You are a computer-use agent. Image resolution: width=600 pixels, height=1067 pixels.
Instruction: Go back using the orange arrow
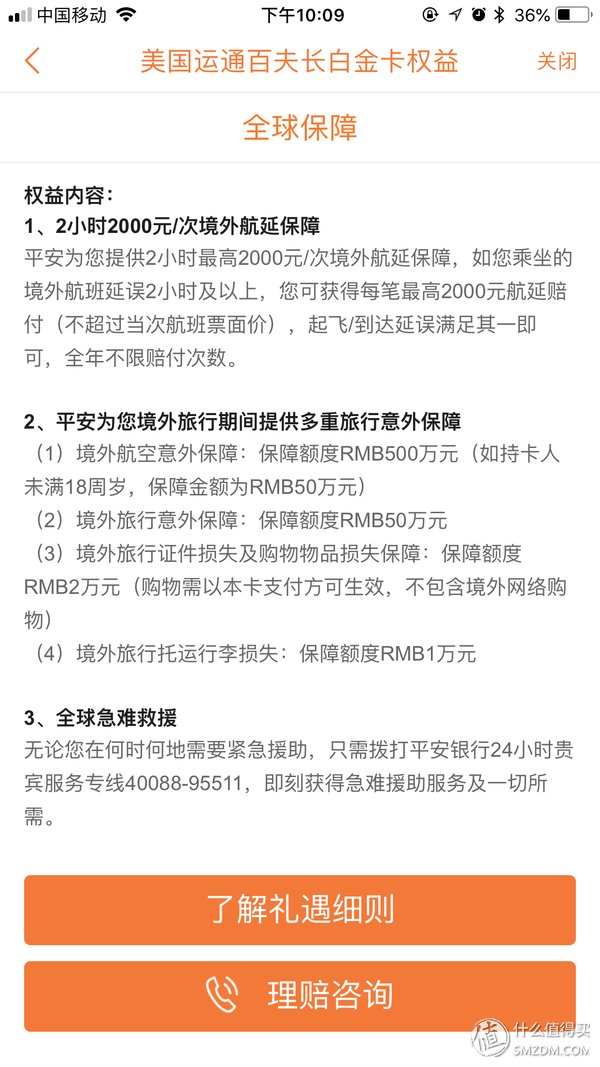32,60
